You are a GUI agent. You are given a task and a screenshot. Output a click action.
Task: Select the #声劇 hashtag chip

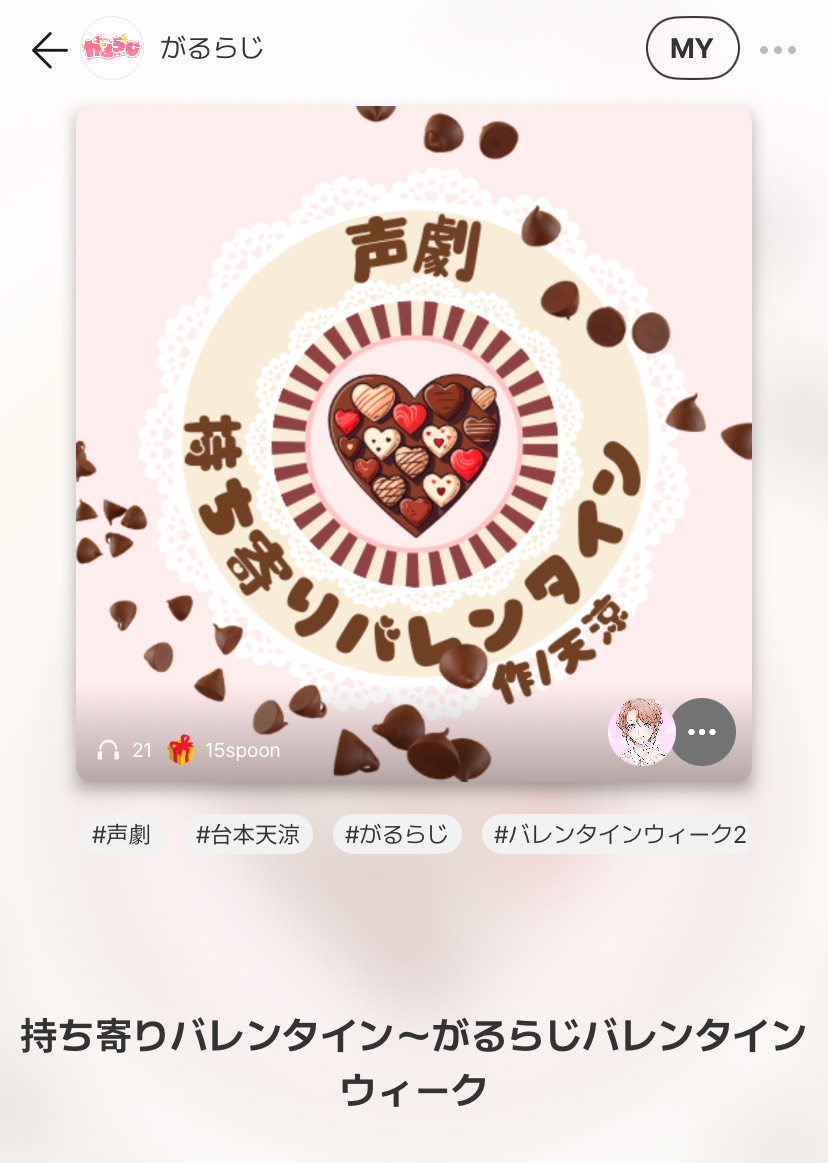point(122,834)
